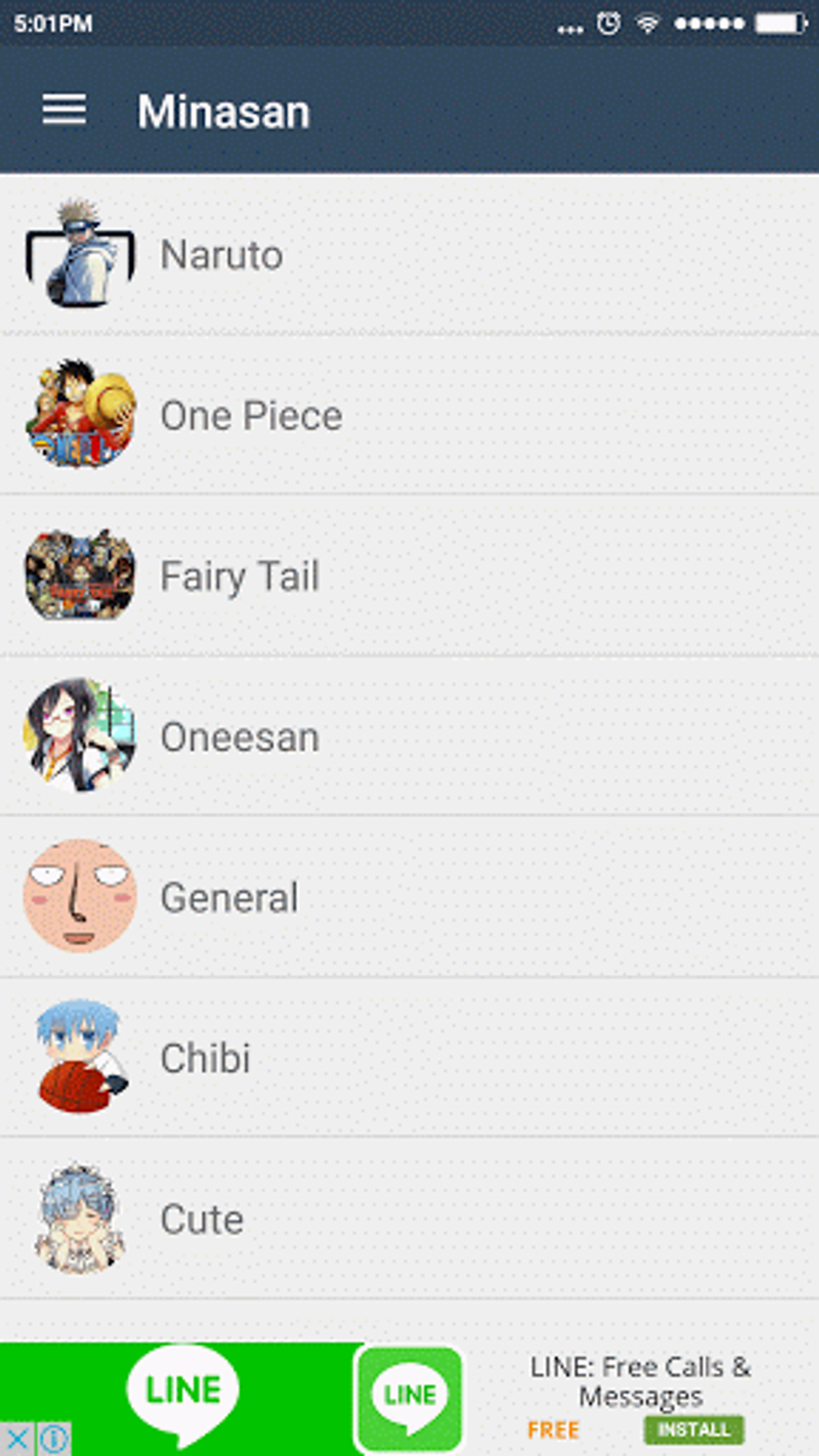
Task: Dismiss the LINE ad banner
Action: [x=17, y=1439]
